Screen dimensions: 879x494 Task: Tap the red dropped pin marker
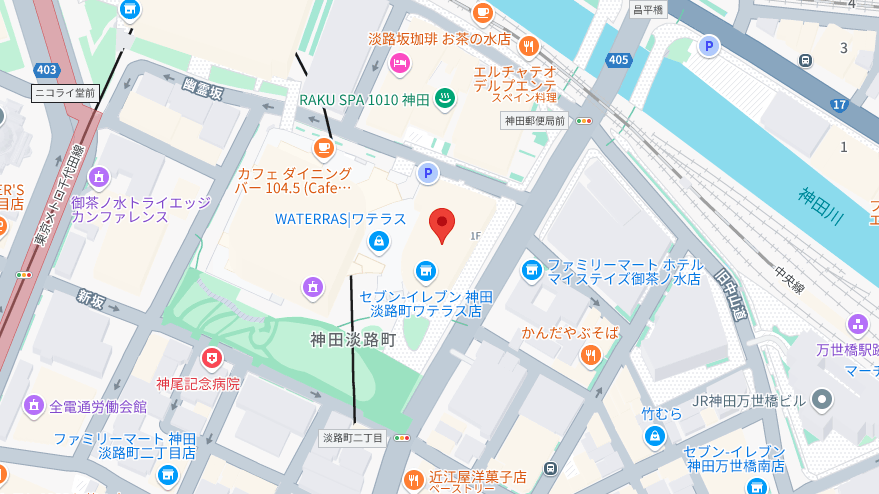click(x=442, y=223)
